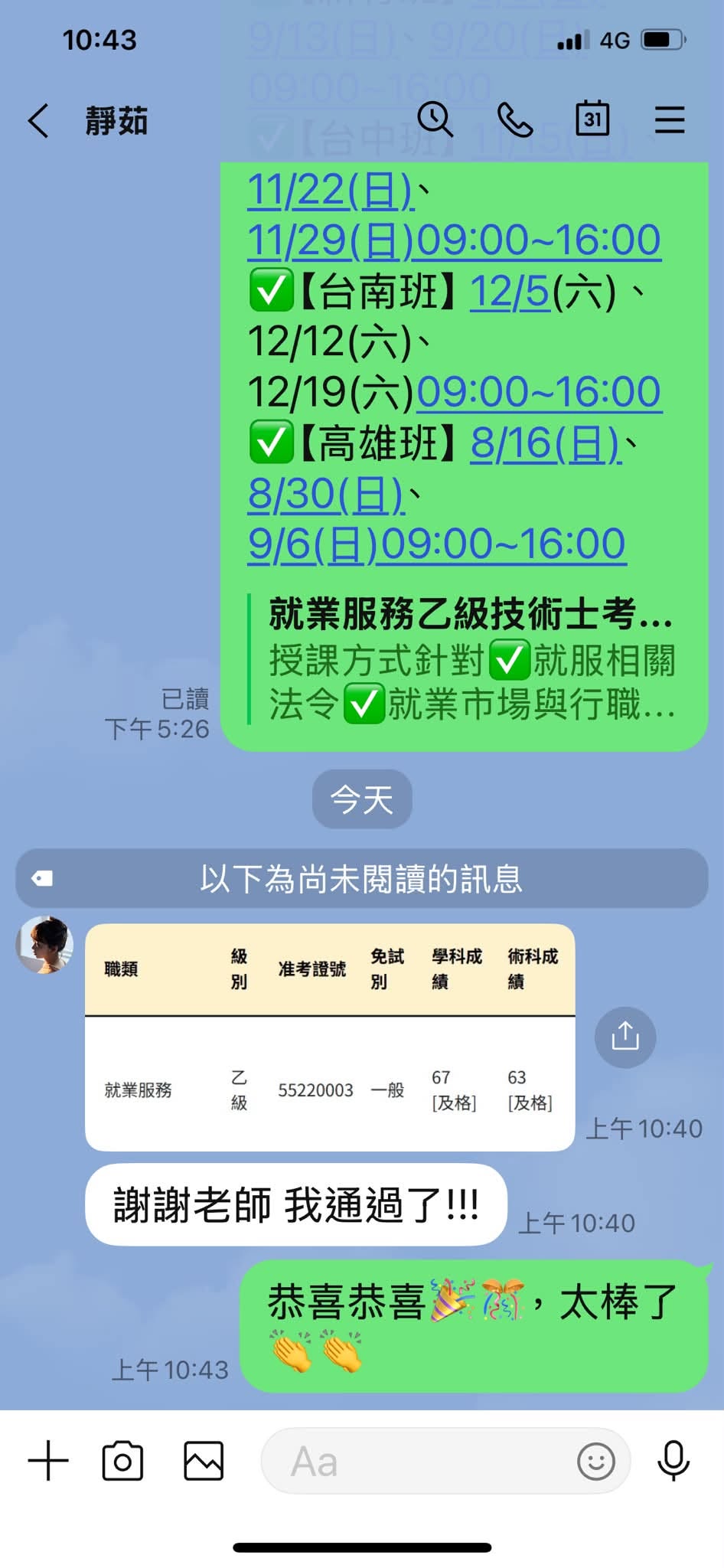Open the chat calendar icon

coord(592,119)
